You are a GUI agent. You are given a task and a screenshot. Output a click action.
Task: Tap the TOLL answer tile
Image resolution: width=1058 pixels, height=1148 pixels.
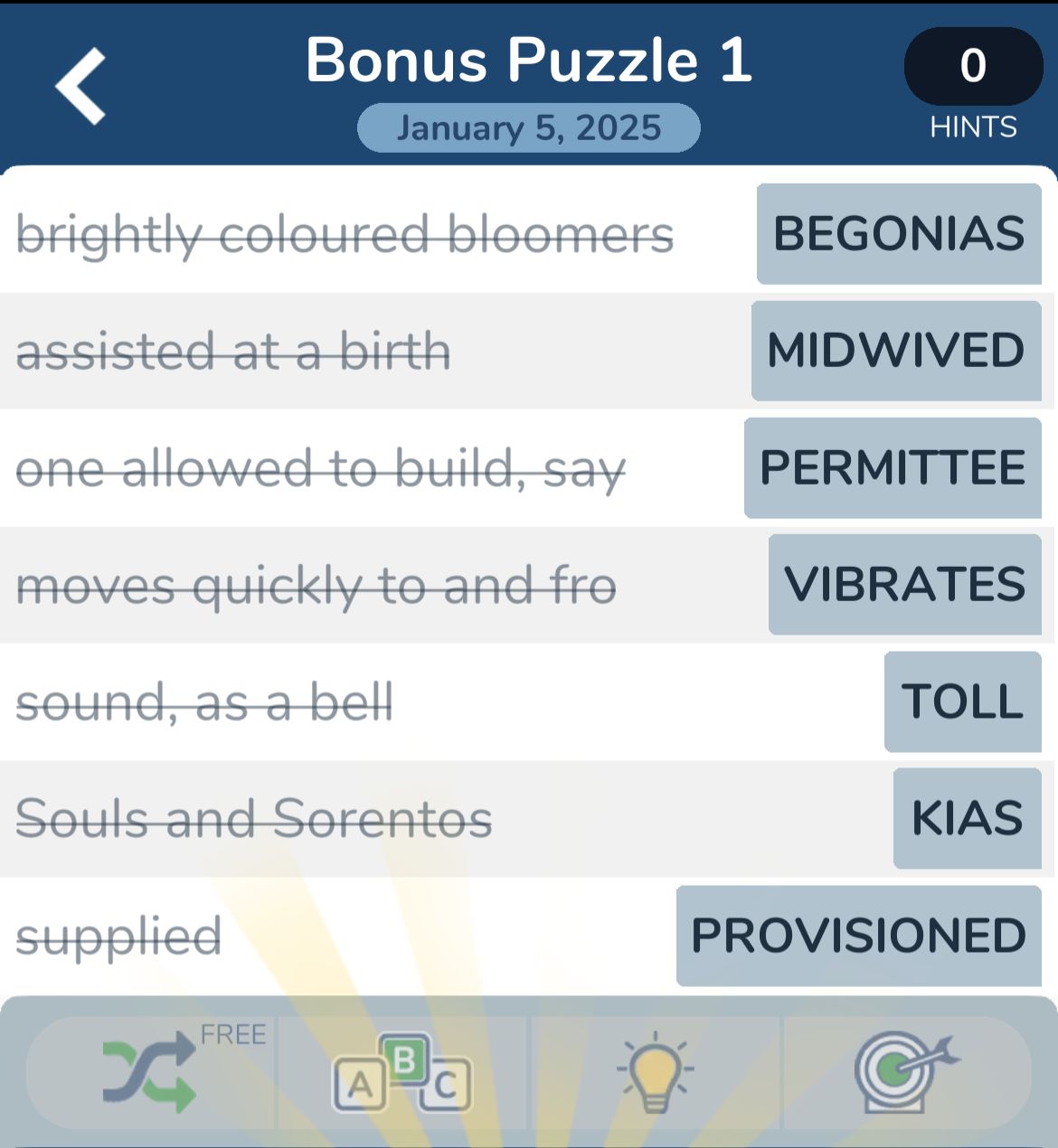[963, 701]
